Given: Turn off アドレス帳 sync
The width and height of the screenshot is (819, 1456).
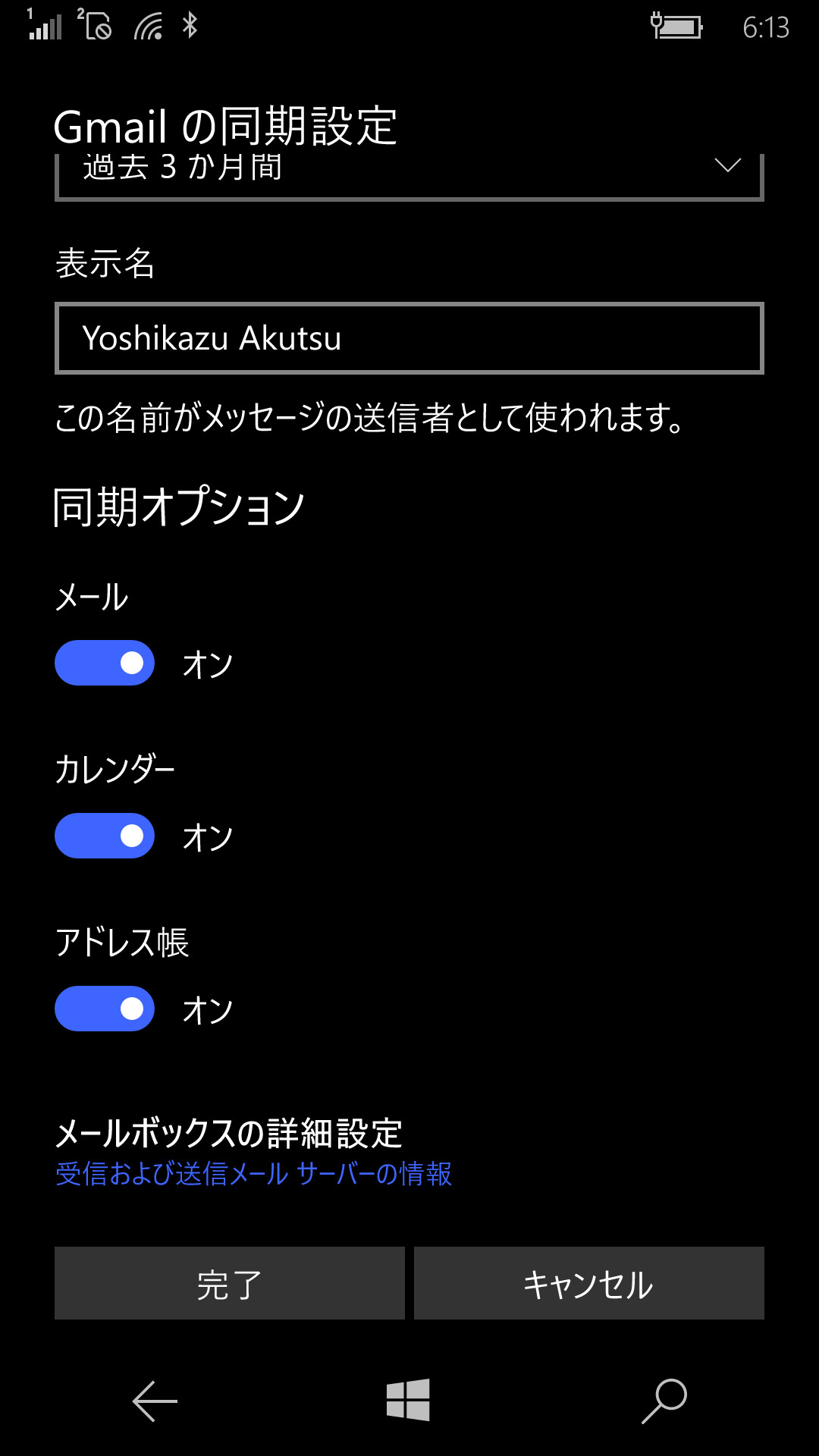Looking at the screenshot, I should 105,1009.
